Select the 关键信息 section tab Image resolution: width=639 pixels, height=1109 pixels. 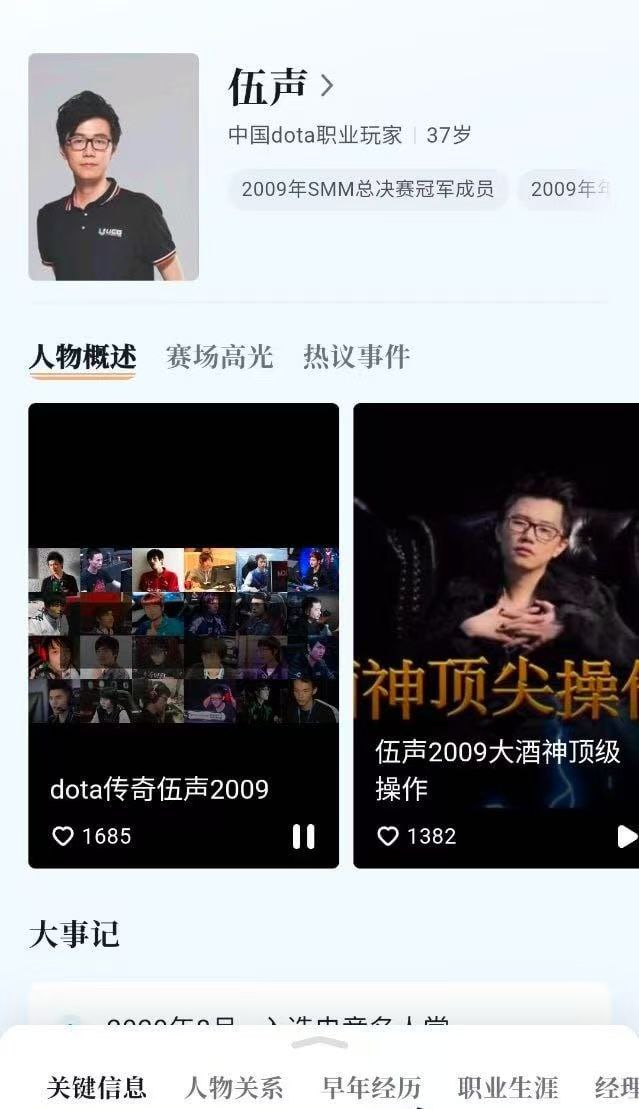click(97, 1088)
